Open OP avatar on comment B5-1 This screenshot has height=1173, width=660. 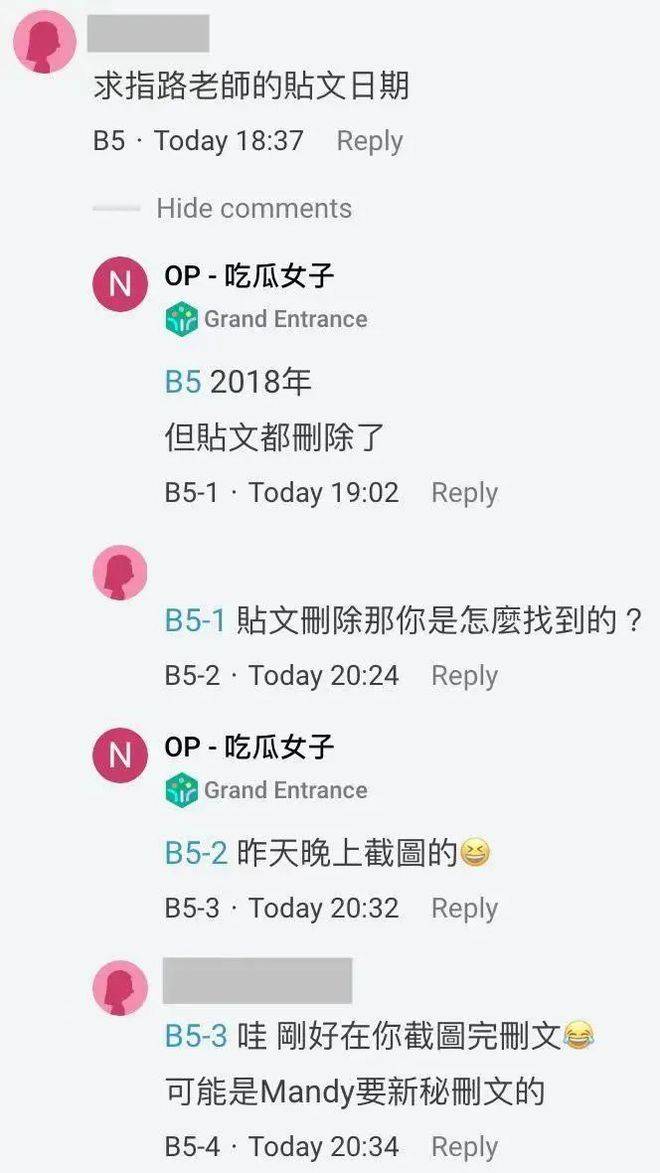coord(120,285)
